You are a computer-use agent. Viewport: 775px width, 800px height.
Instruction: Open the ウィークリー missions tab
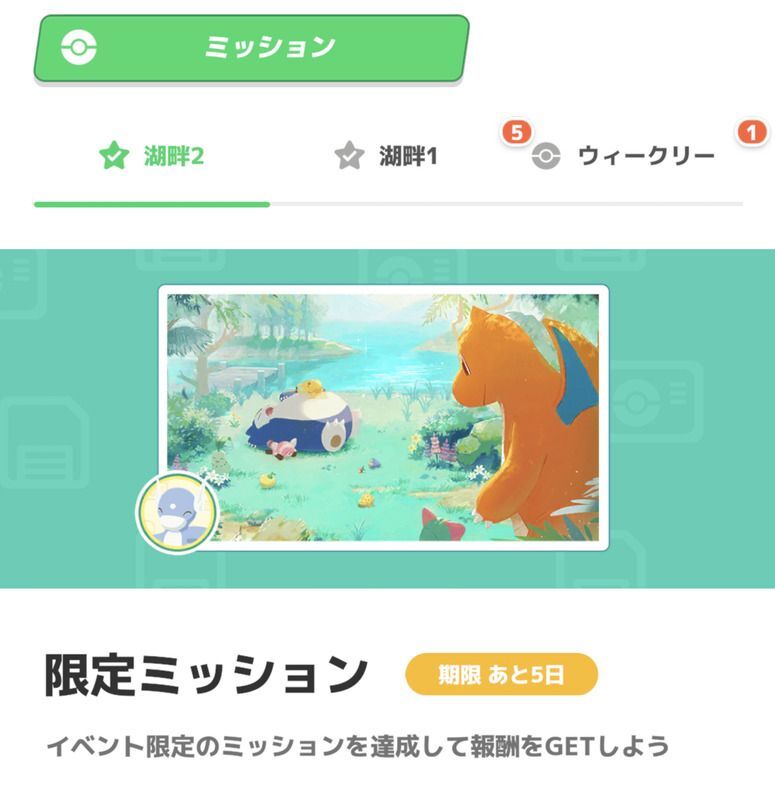click(x=624, y=157)
